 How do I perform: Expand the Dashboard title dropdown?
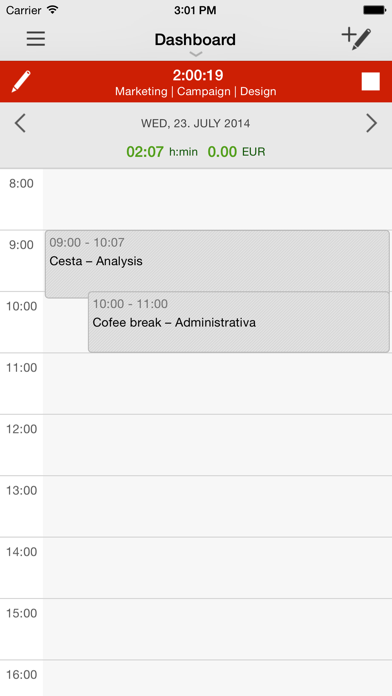195,44
